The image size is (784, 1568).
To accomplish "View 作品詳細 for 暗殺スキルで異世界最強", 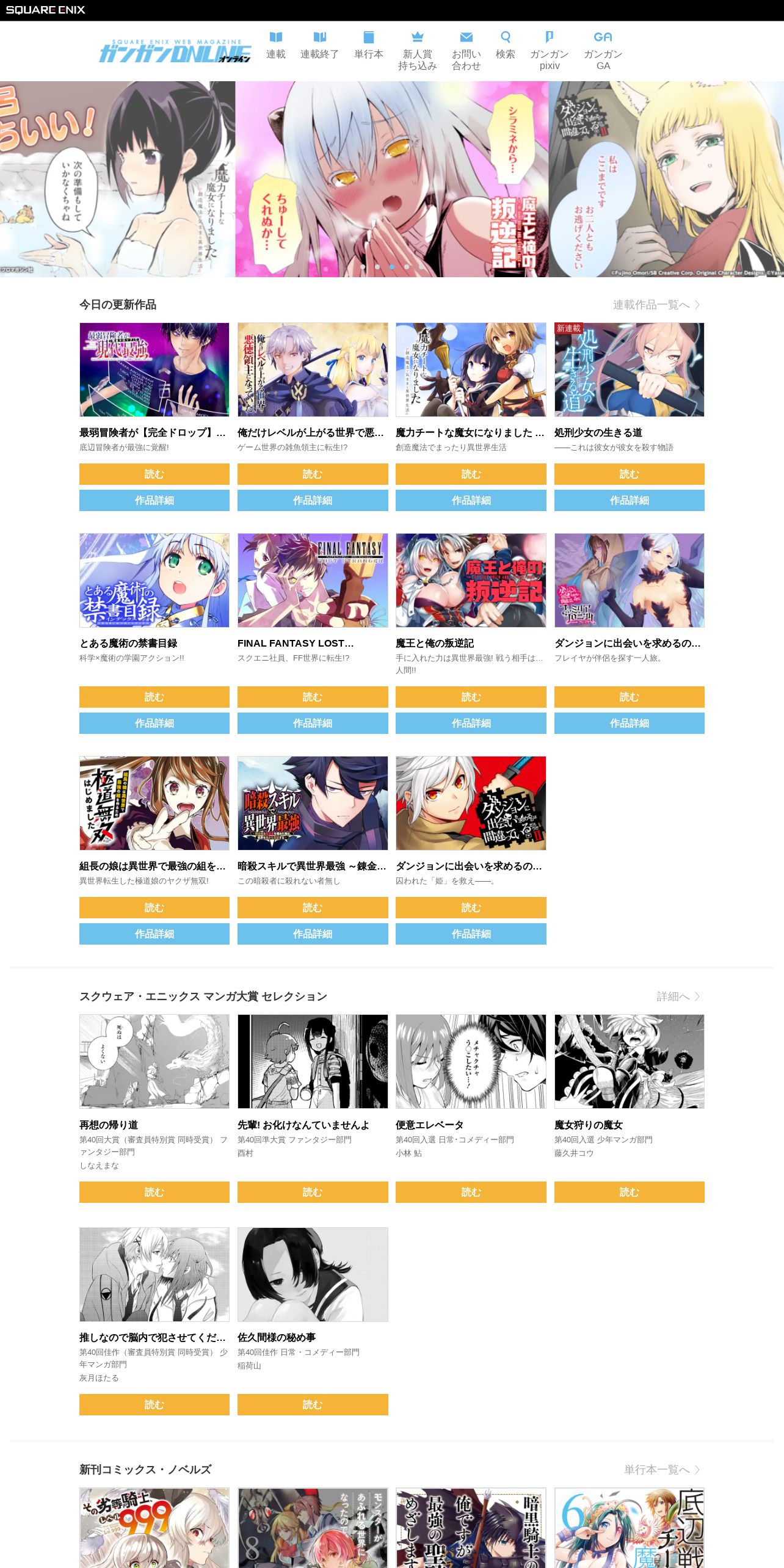I will tap(312, 934).
